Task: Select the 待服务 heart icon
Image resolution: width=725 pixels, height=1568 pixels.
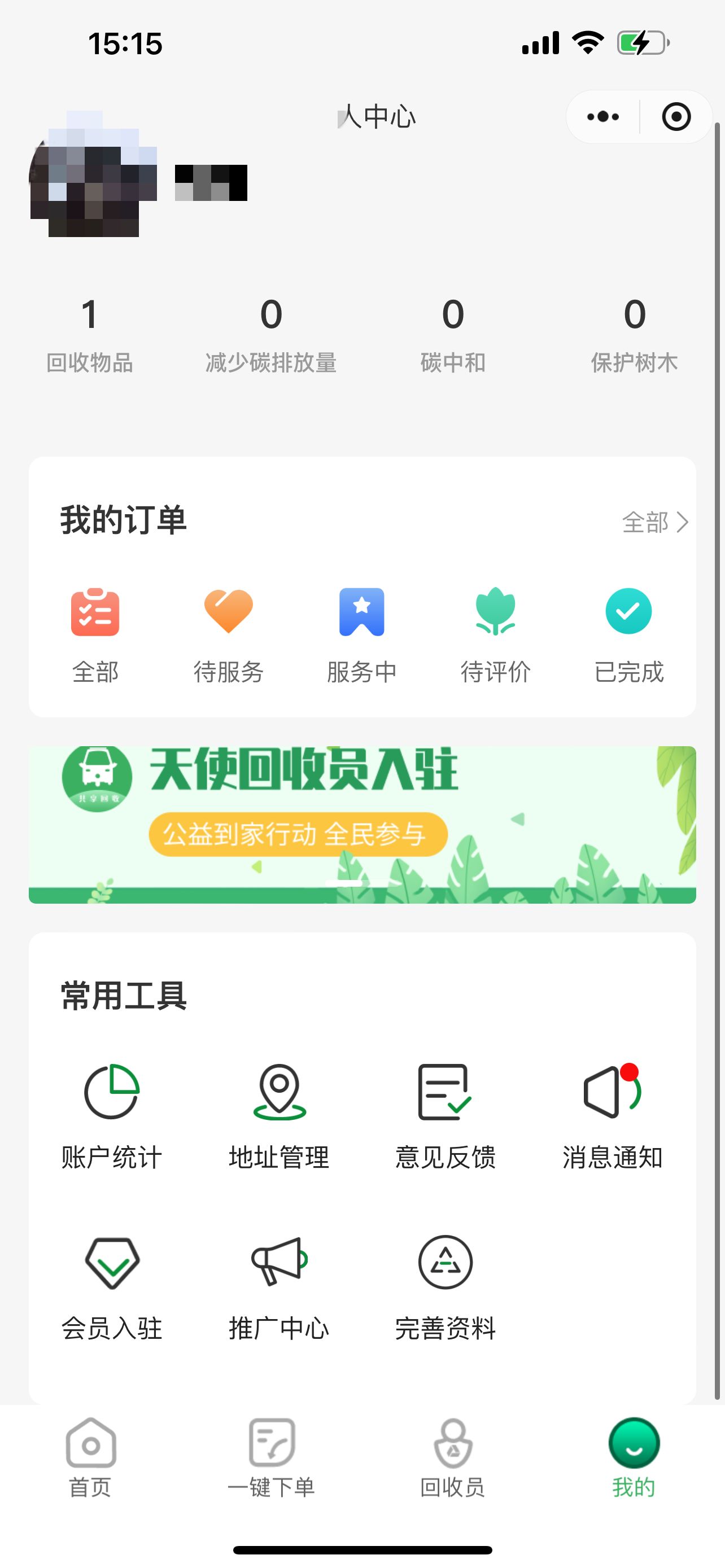Action: [x=229, y=614]
